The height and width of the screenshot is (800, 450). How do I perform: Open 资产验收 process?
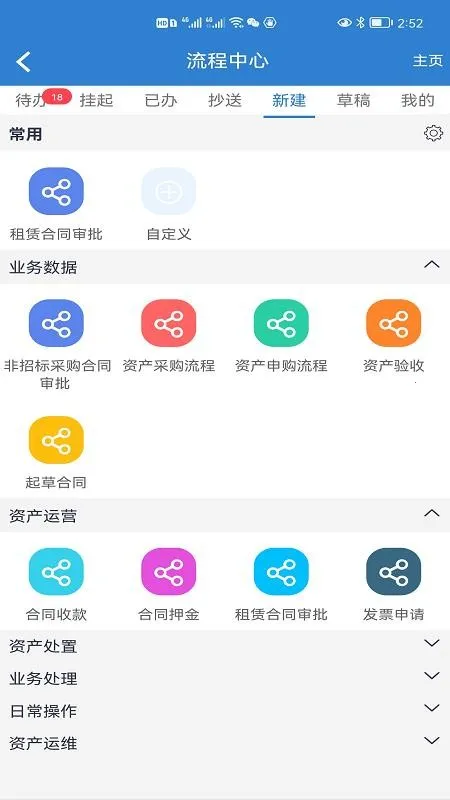tap(393, 336)
